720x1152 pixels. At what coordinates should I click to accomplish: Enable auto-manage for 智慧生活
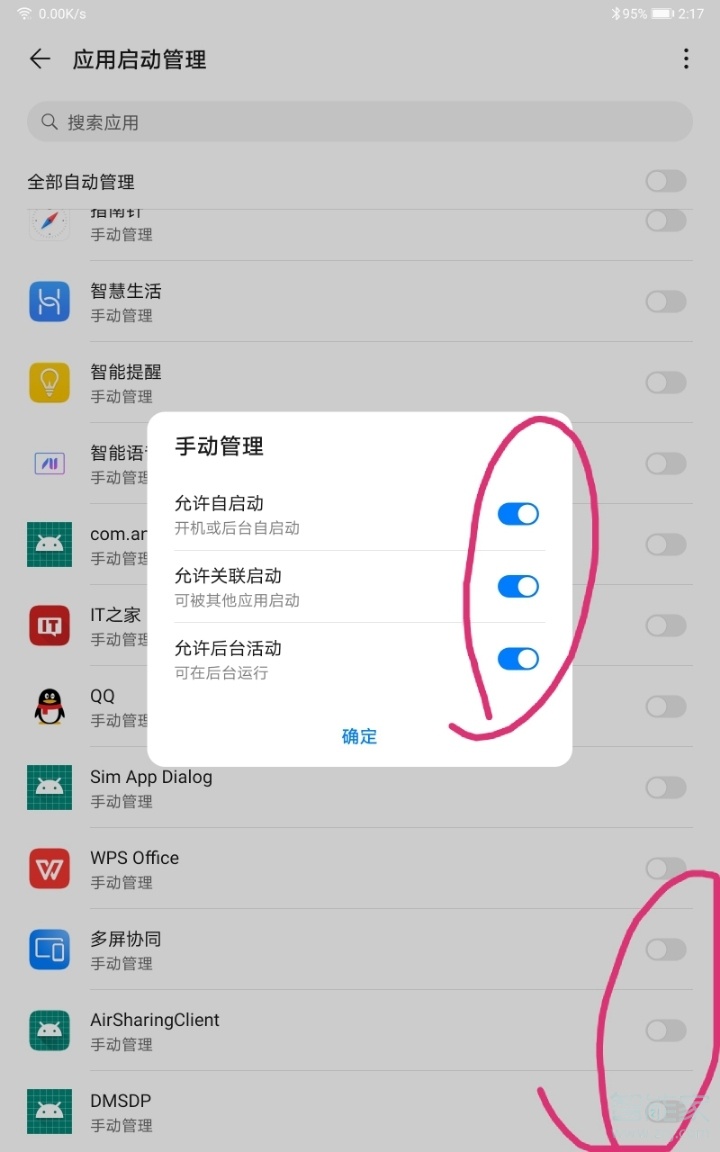tap(666, 301)
